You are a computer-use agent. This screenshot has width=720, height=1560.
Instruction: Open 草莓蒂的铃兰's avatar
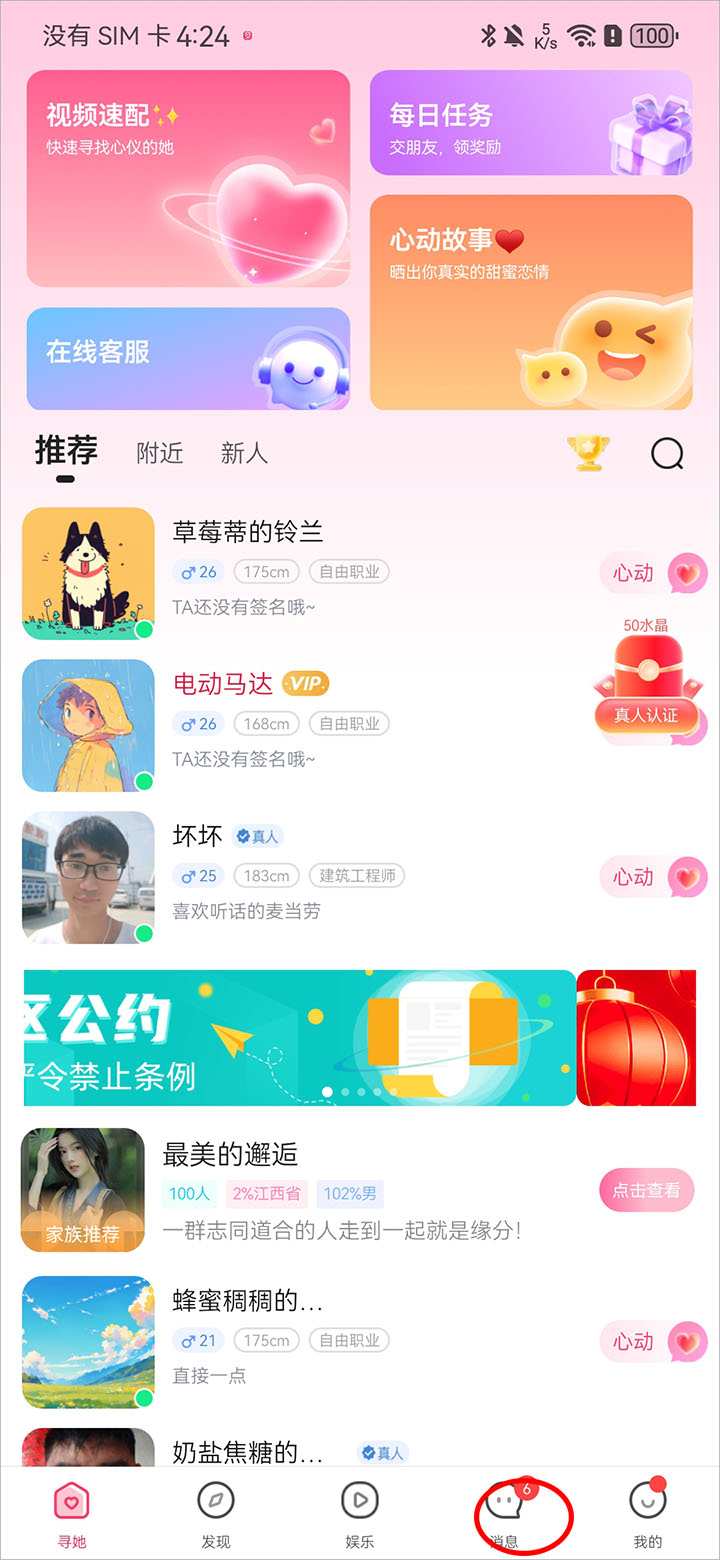coord(88,573)
